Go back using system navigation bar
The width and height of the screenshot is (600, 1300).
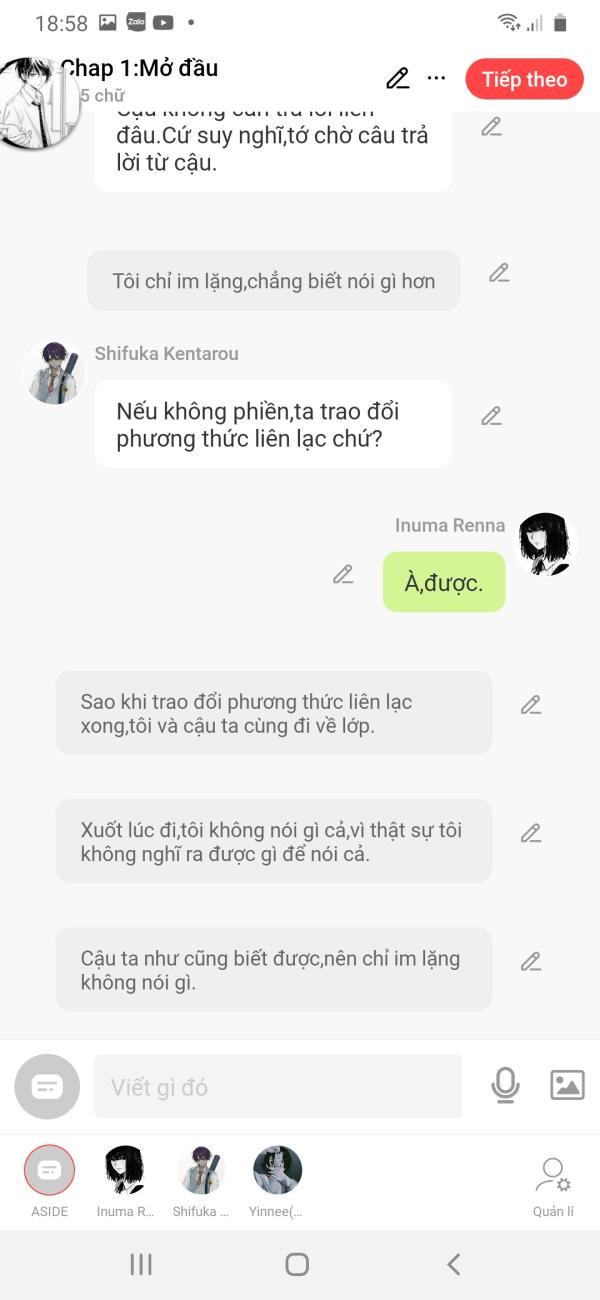point(453,1265)
